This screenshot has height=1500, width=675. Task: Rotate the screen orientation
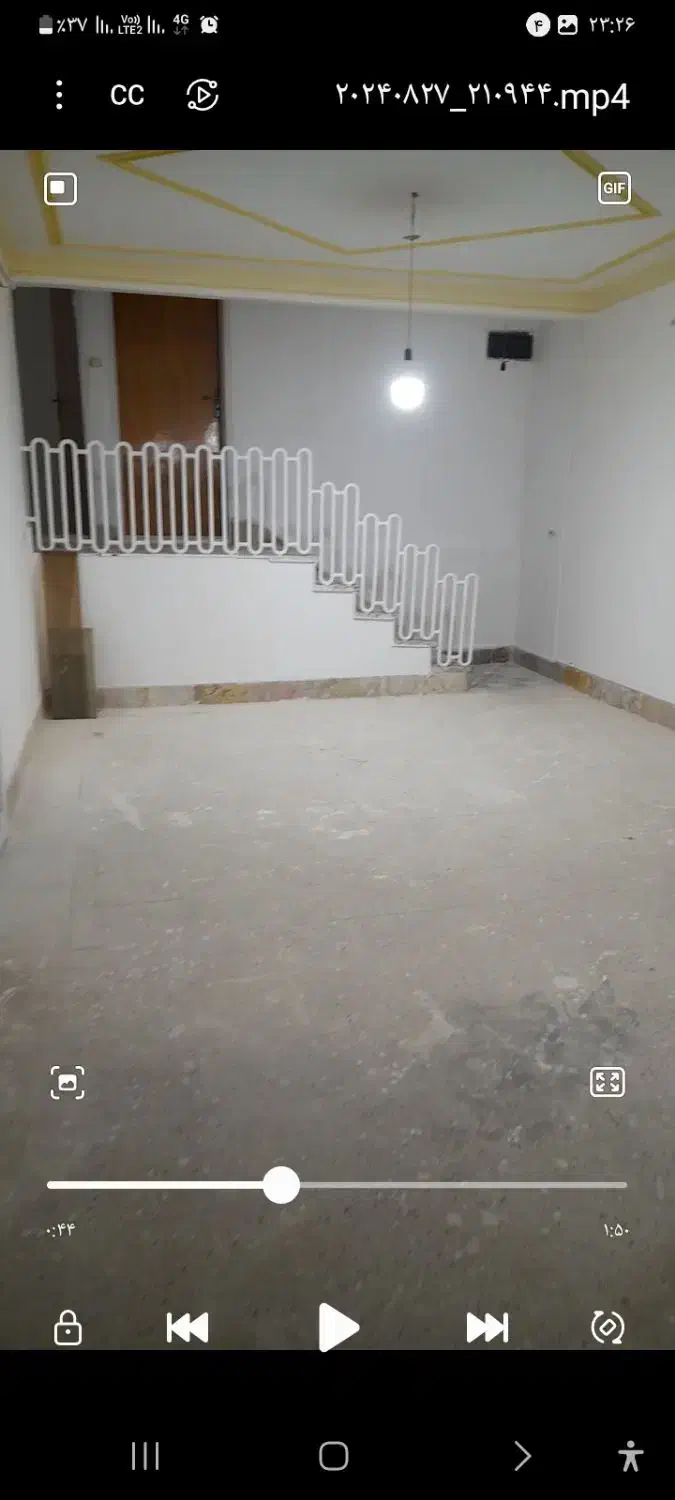coord(607,1328)
